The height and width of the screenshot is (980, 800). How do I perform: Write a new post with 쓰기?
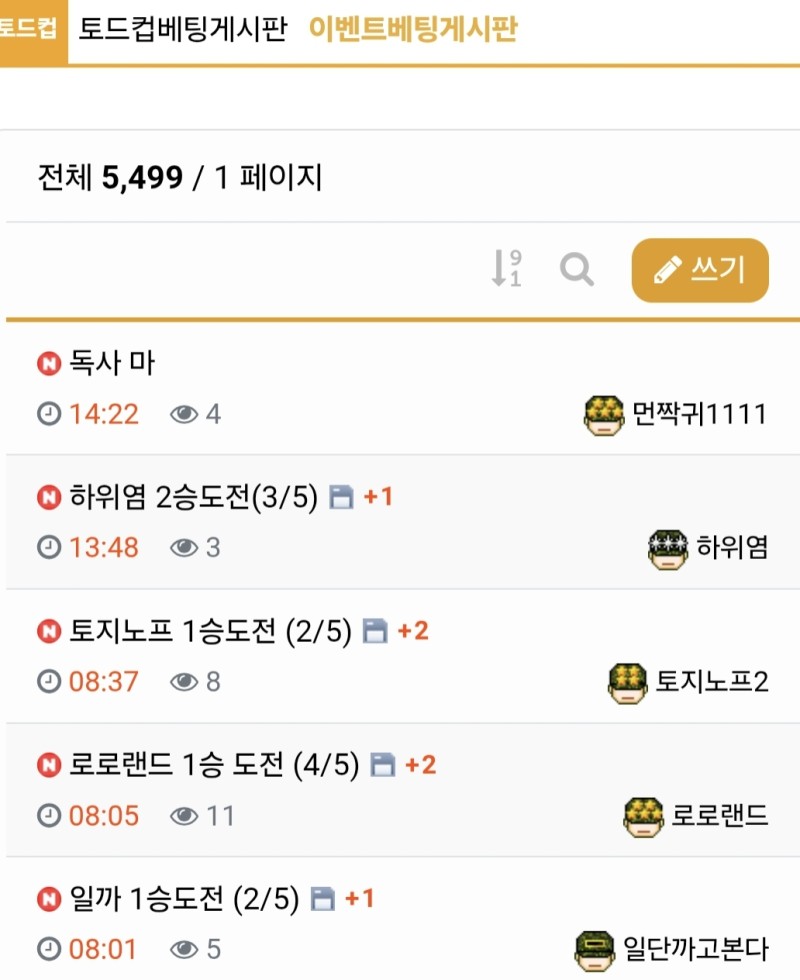point(700,270)
